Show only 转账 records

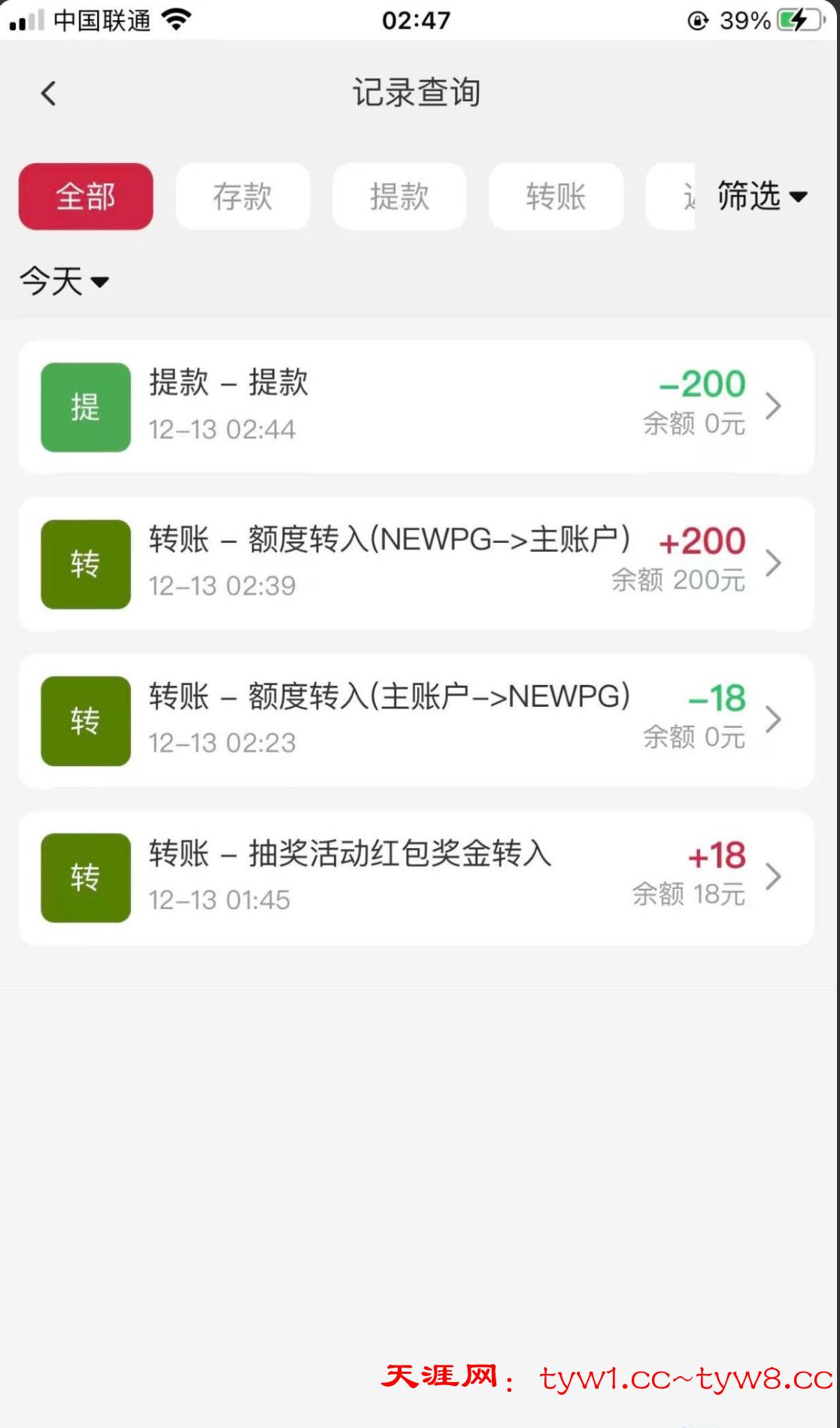tap(556, 197)
